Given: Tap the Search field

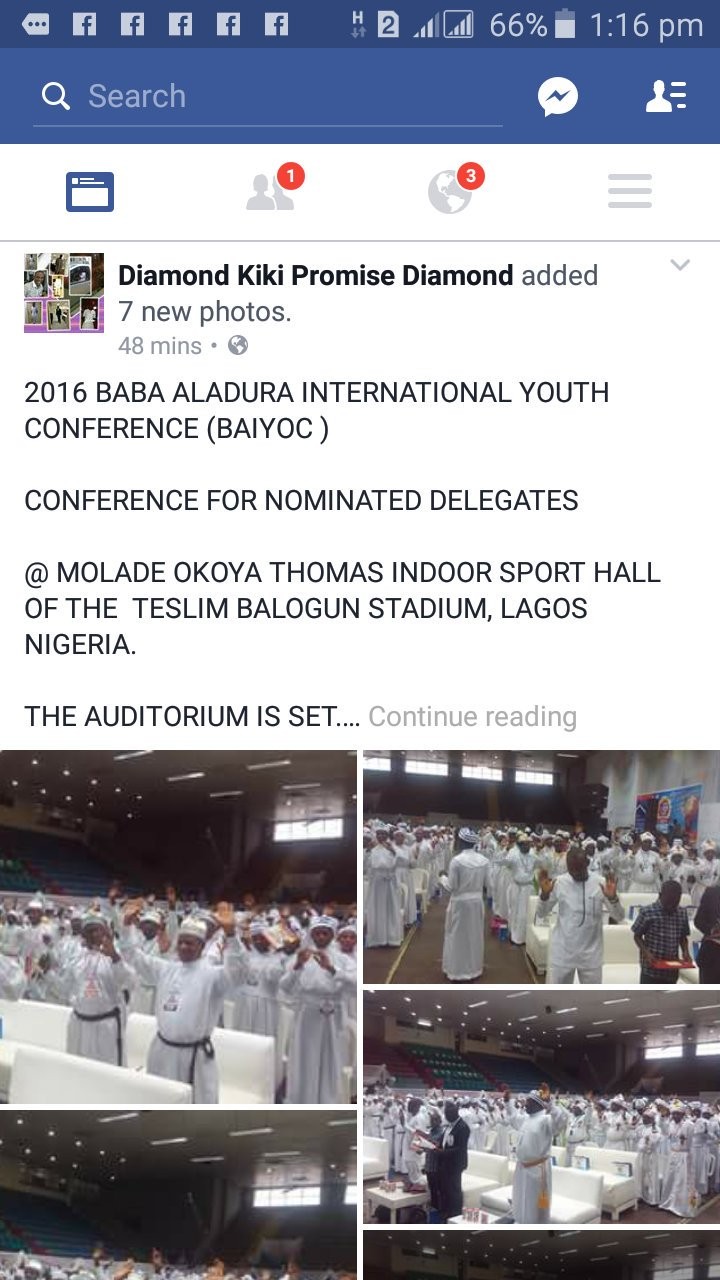Looking at the screenshot, I should pos(268,97).
